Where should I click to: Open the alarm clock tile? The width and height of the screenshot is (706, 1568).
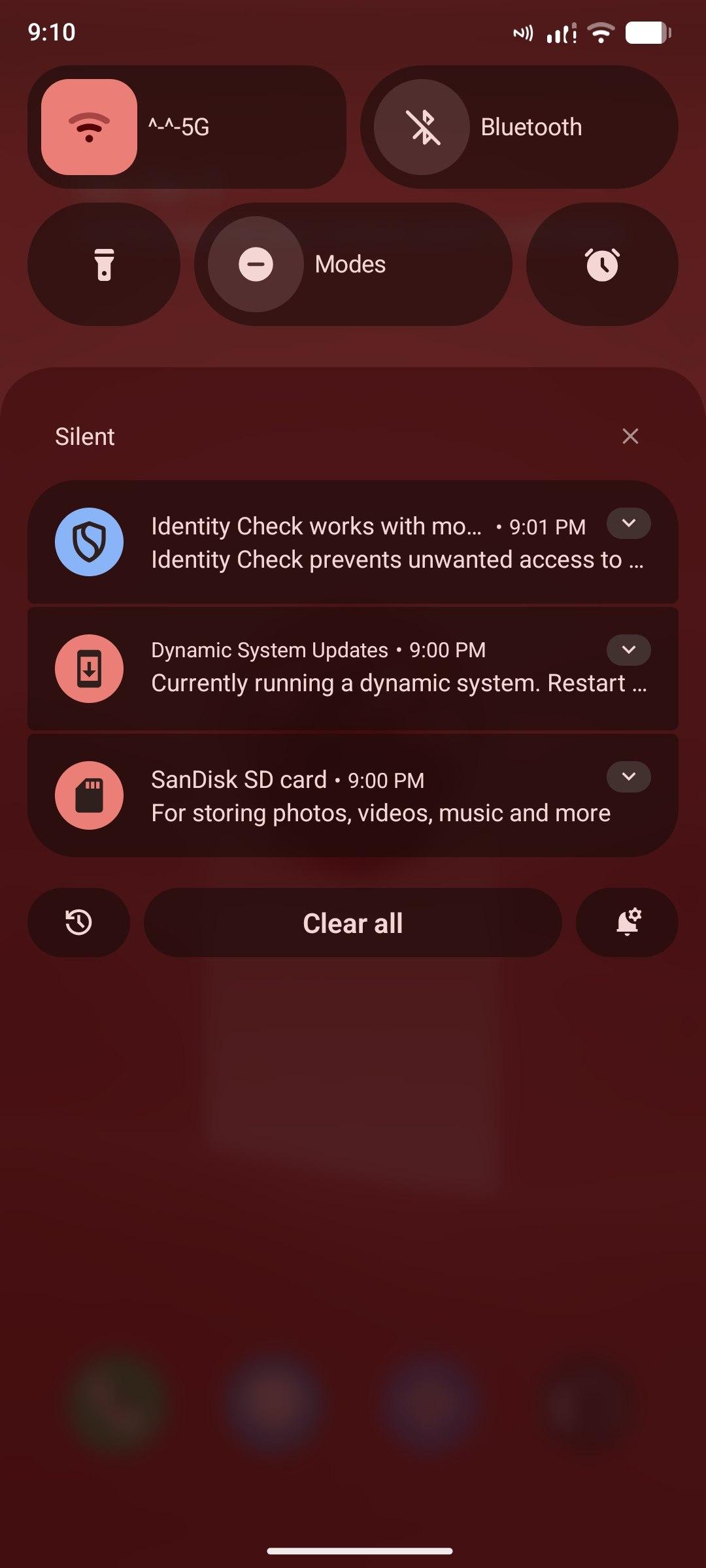pos(601,265)
